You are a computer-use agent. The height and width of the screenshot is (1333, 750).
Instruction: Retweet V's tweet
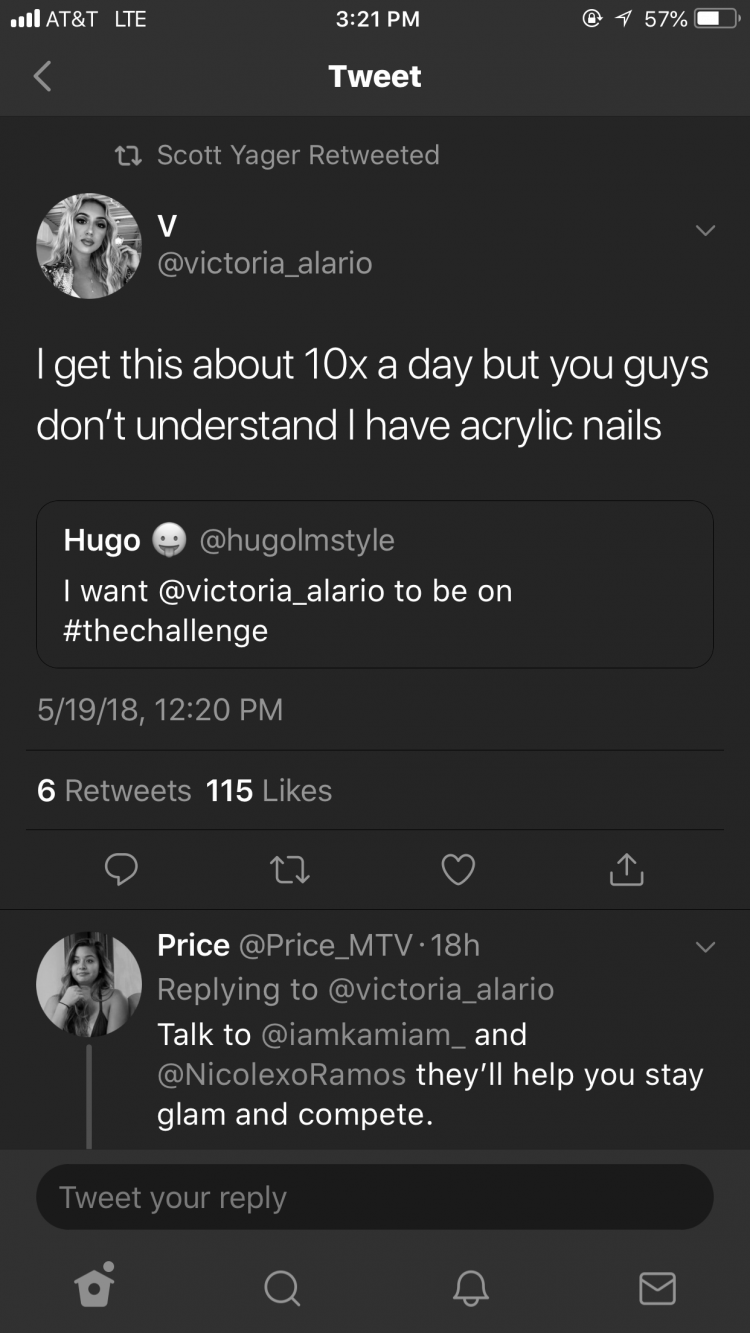pyautogui.click(x=290, y=870)
